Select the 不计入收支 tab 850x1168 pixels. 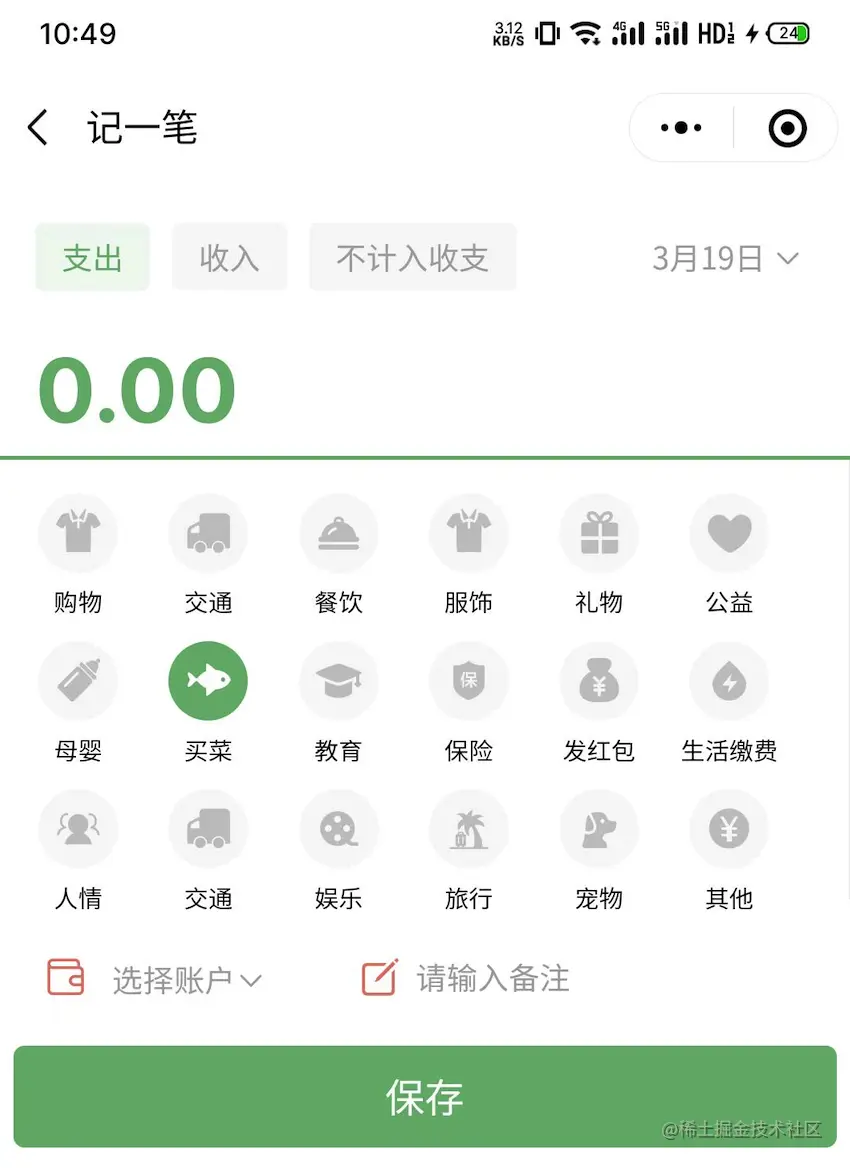click(412, 258)
